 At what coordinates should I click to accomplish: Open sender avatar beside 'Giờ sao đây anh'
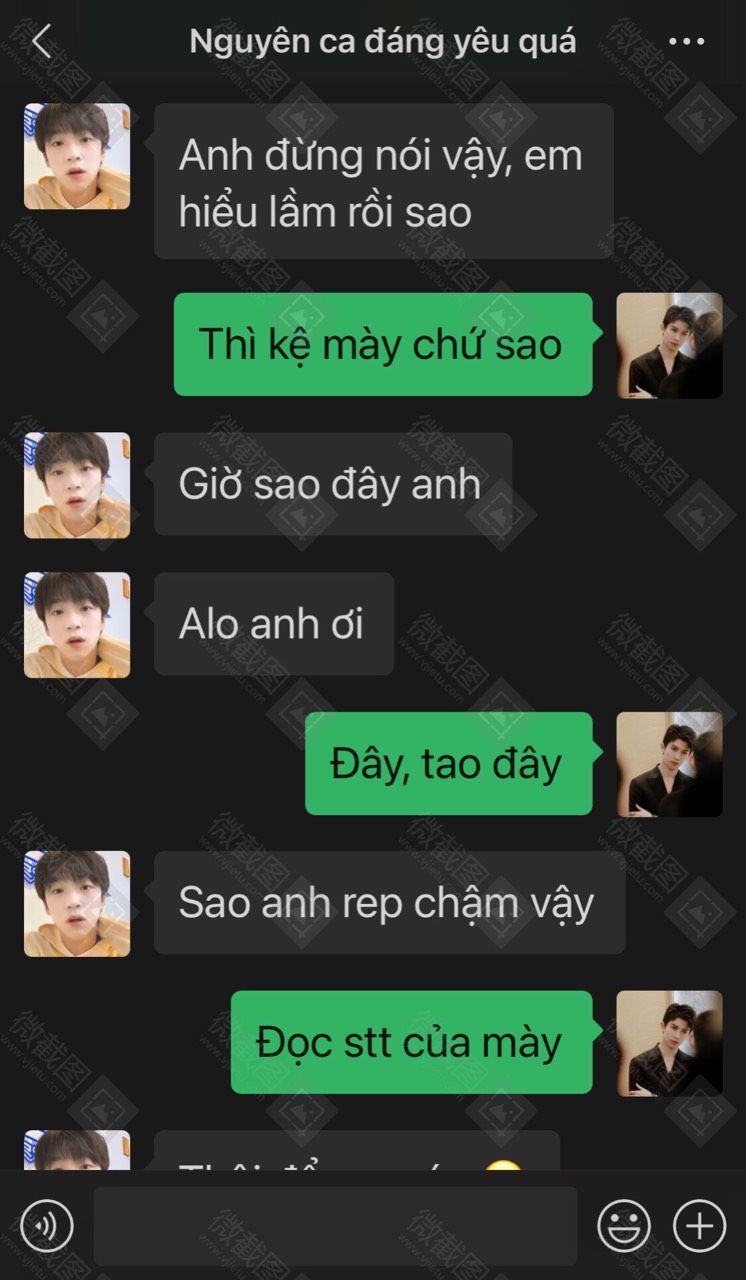click(77, 485)
